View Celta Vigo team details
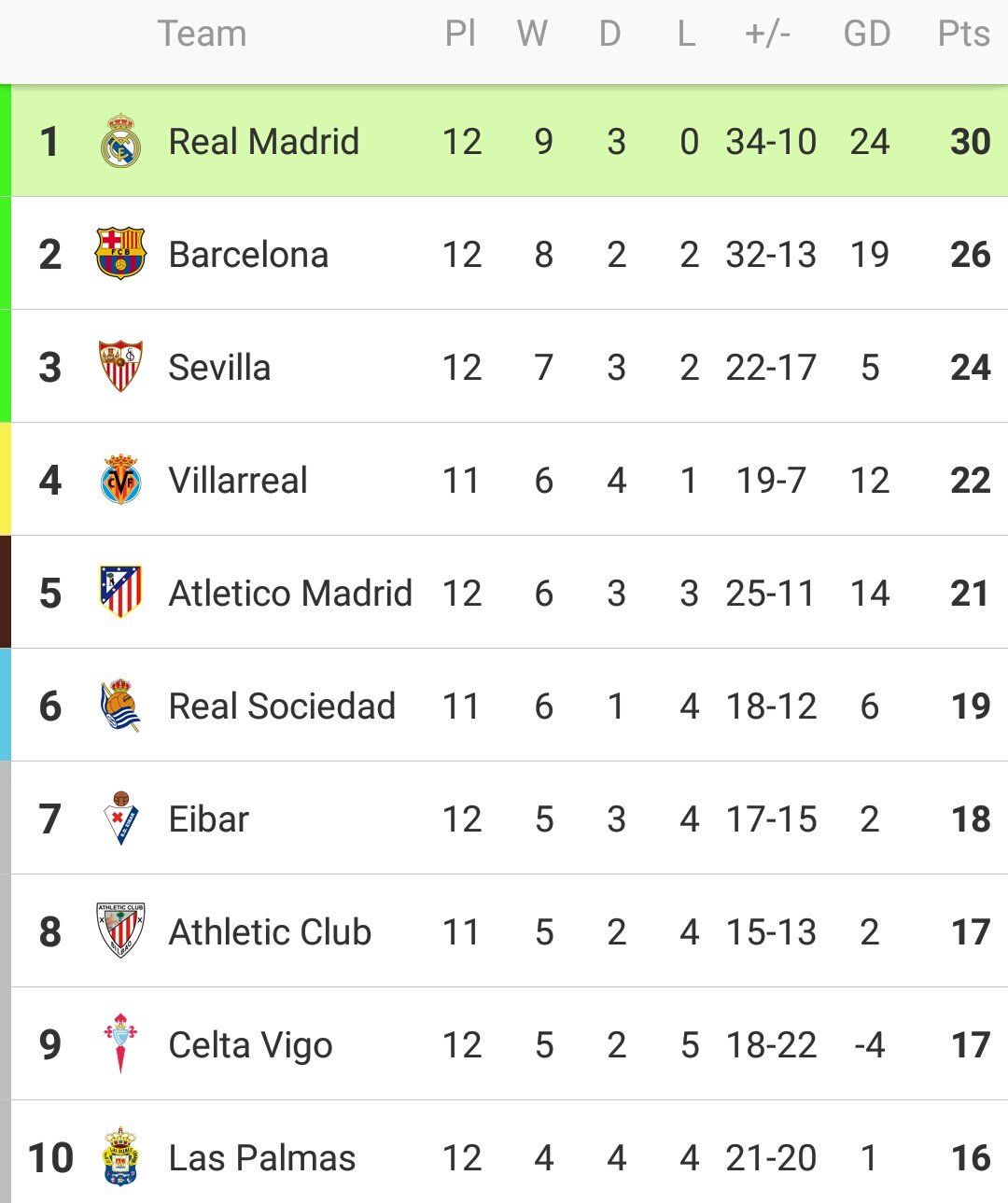The height and width of the screenshot is (1203, 1008). pos(250,1045)
